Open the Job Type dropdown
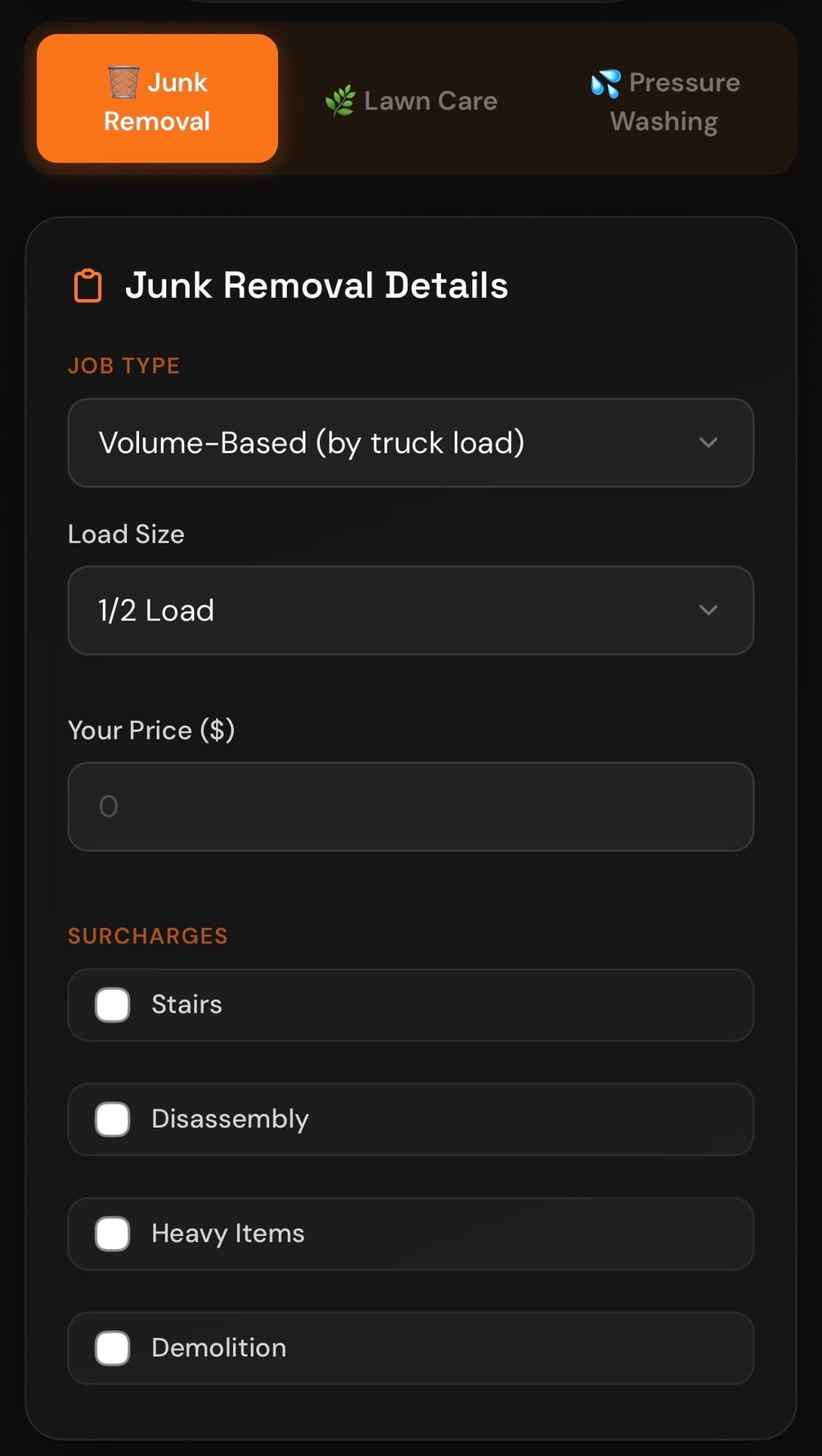Screen dimensions: 822x1456 410,443
